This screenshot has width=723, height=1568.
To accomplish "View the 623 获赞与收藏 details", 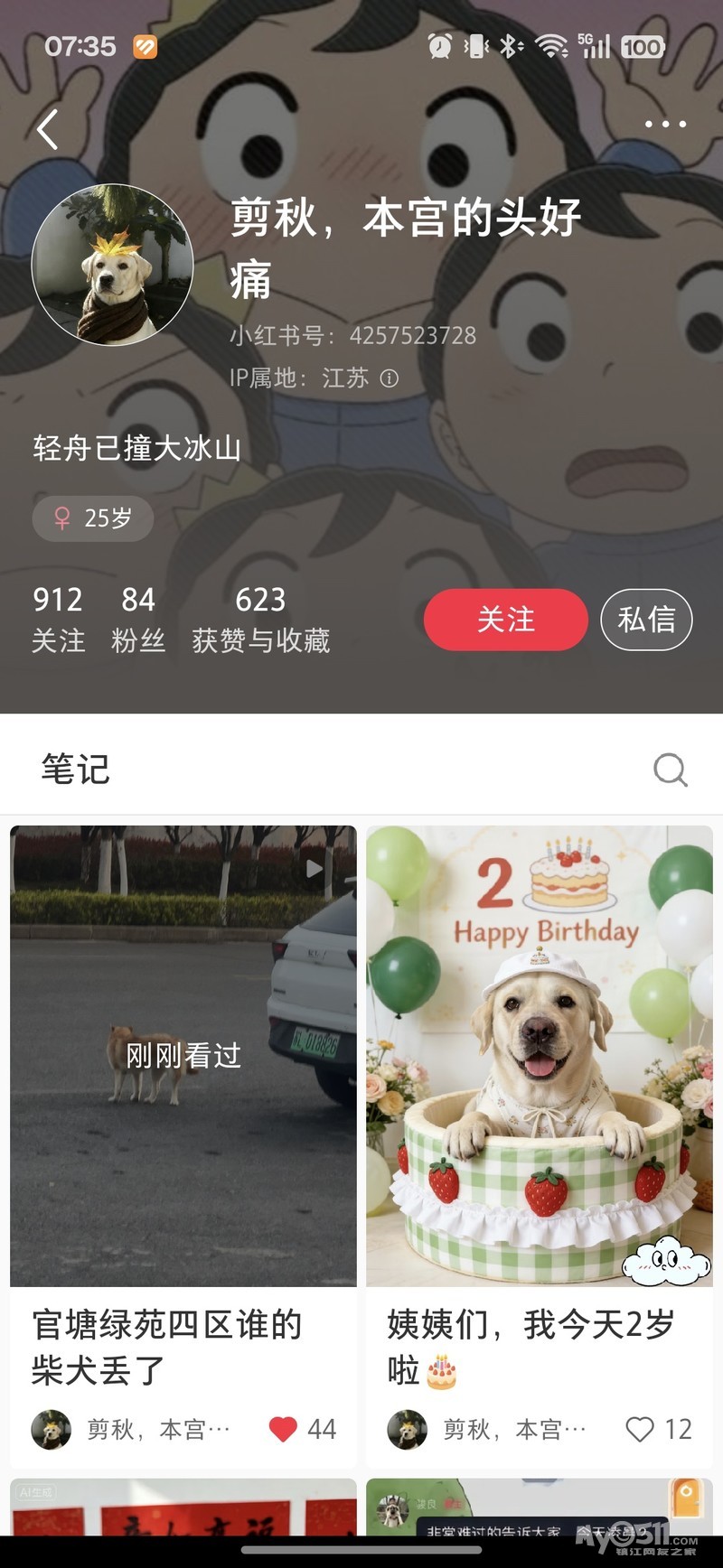I will click(260, 619).
